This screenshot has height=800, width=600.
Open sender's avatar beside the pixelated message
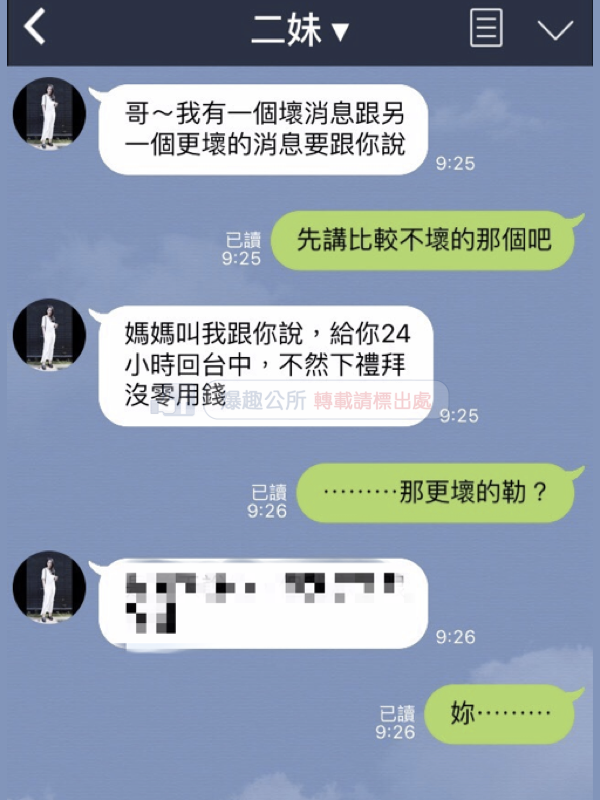pos(49,587)
